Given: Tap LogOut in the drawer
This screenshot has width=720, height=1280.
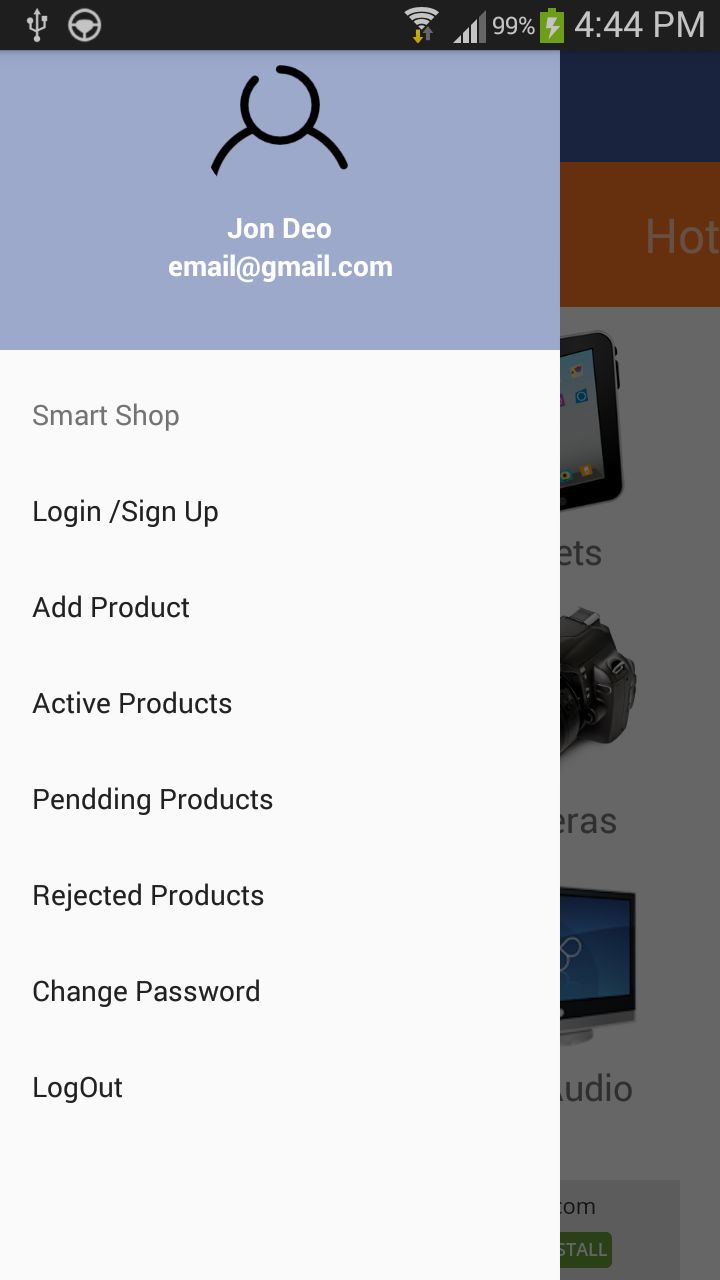Looking at the screenshot, I should (77, 1088).
